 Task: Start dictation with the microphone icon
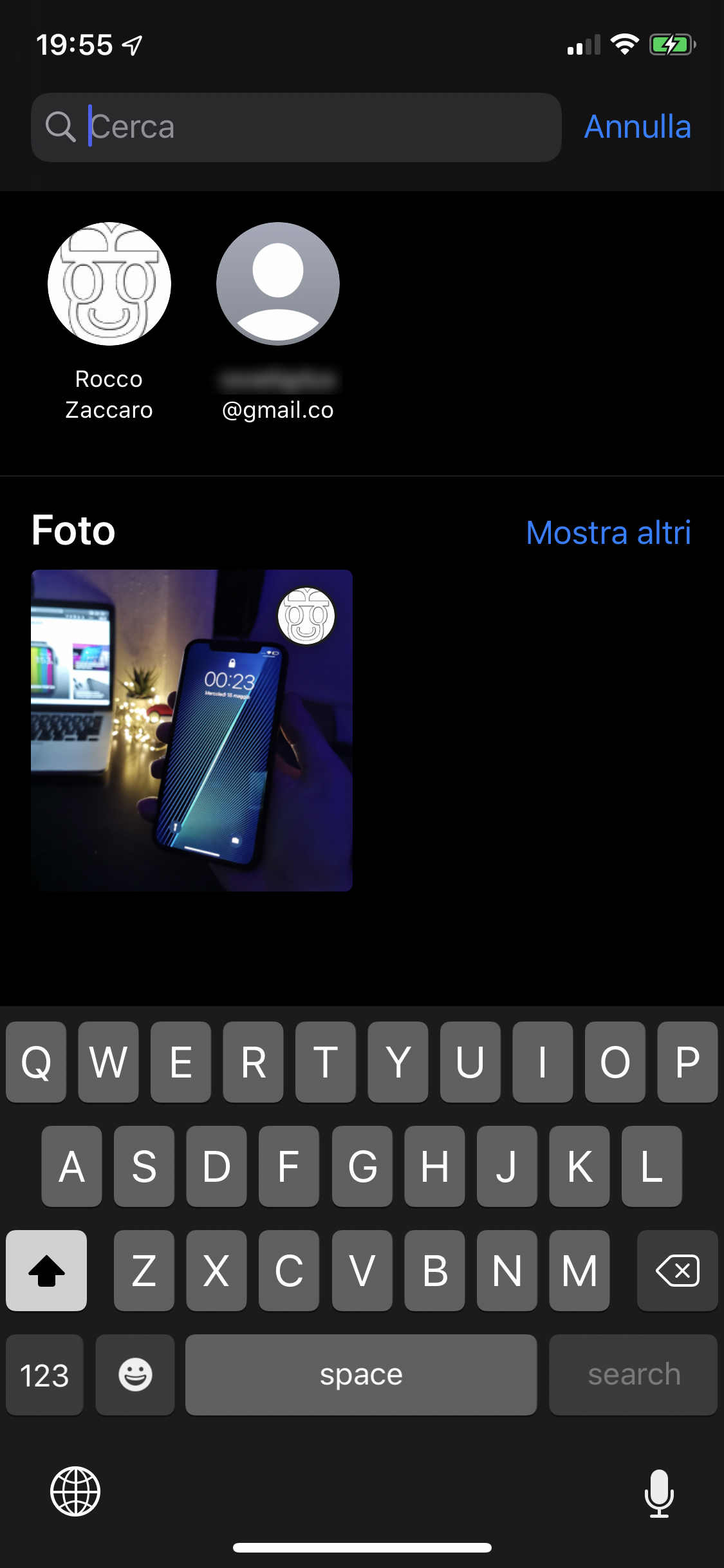click(x=659, y=1493)
